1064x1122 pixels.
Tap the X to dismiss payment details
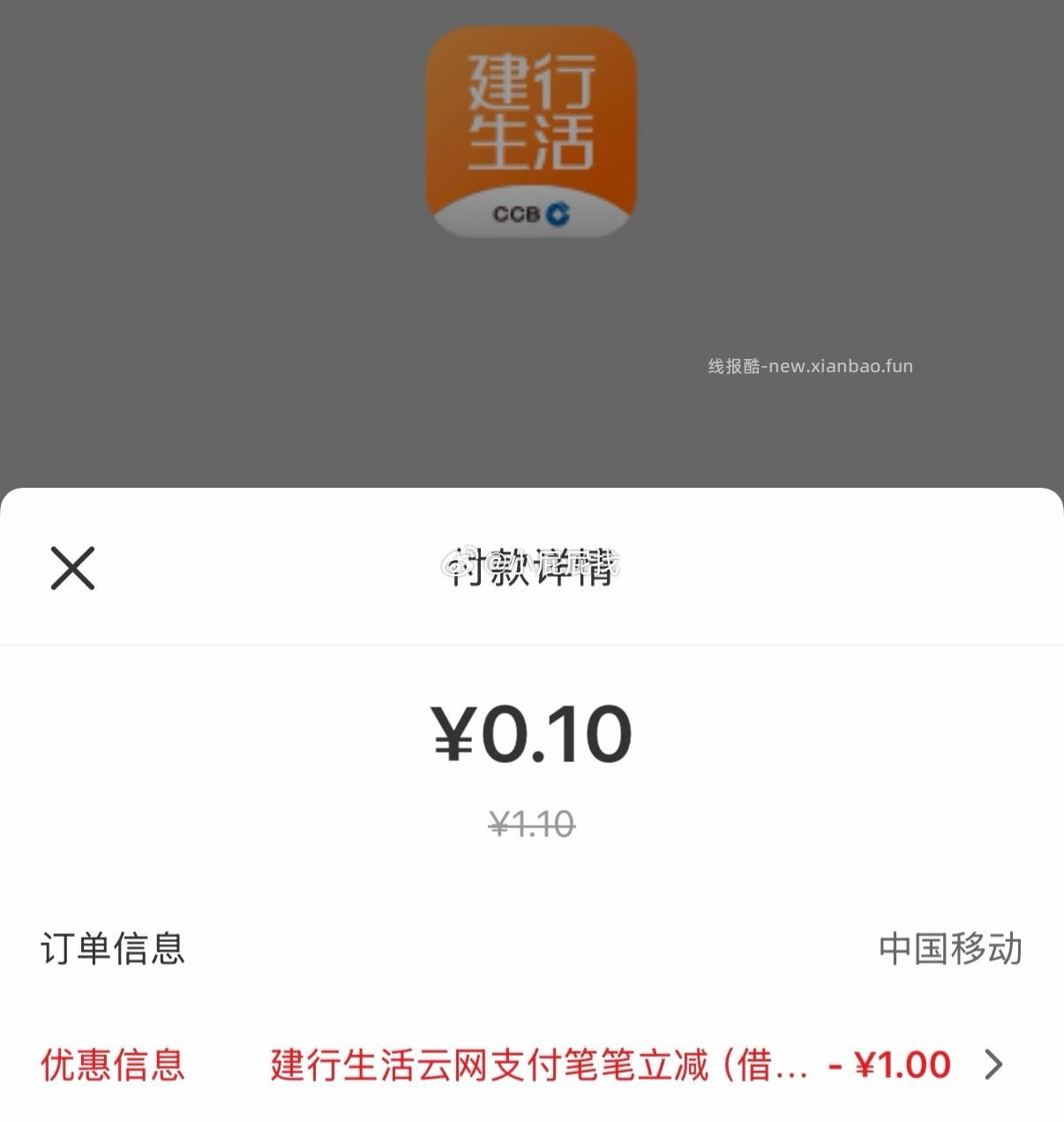click(x=71, y=568)
